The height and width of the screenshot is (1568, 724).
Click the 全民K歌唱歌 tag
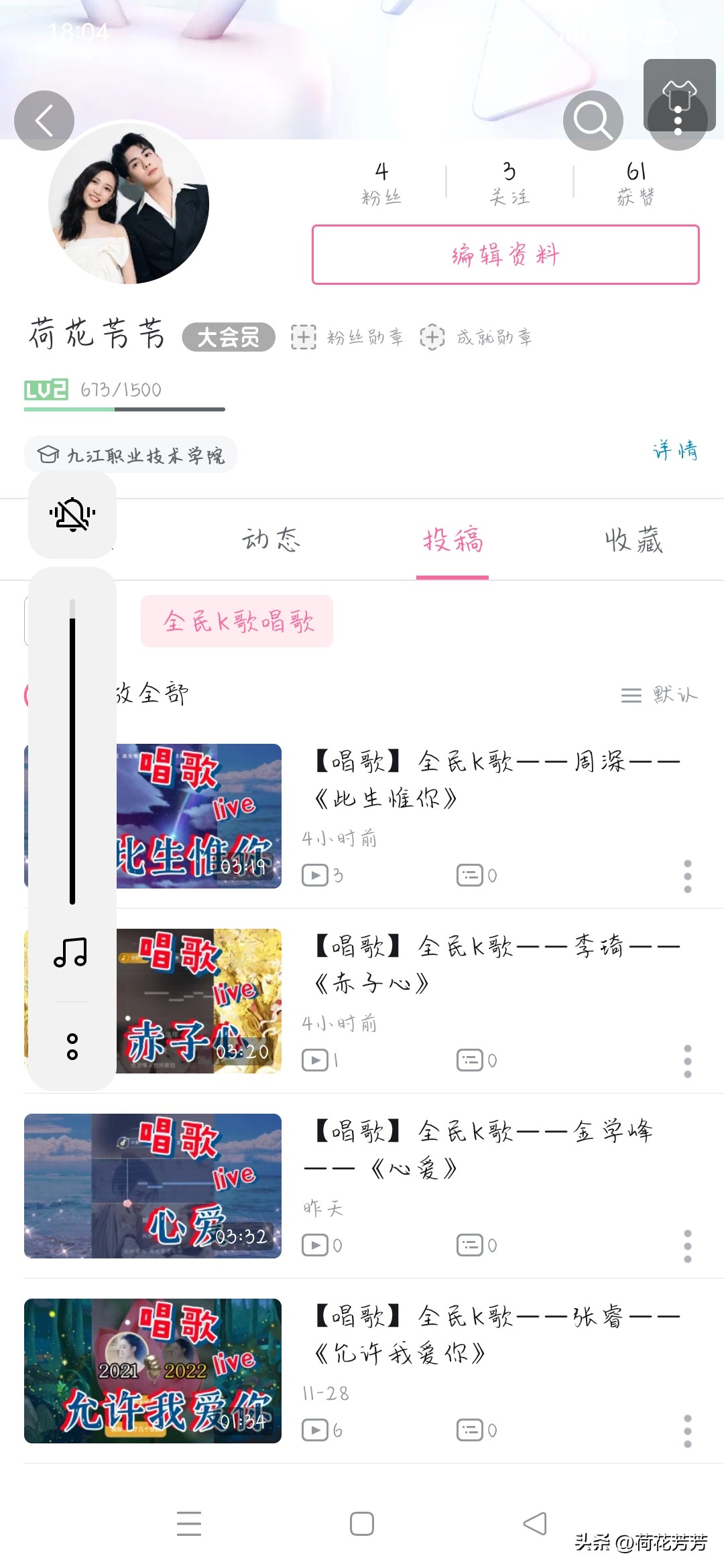click(x=236, y=621)
